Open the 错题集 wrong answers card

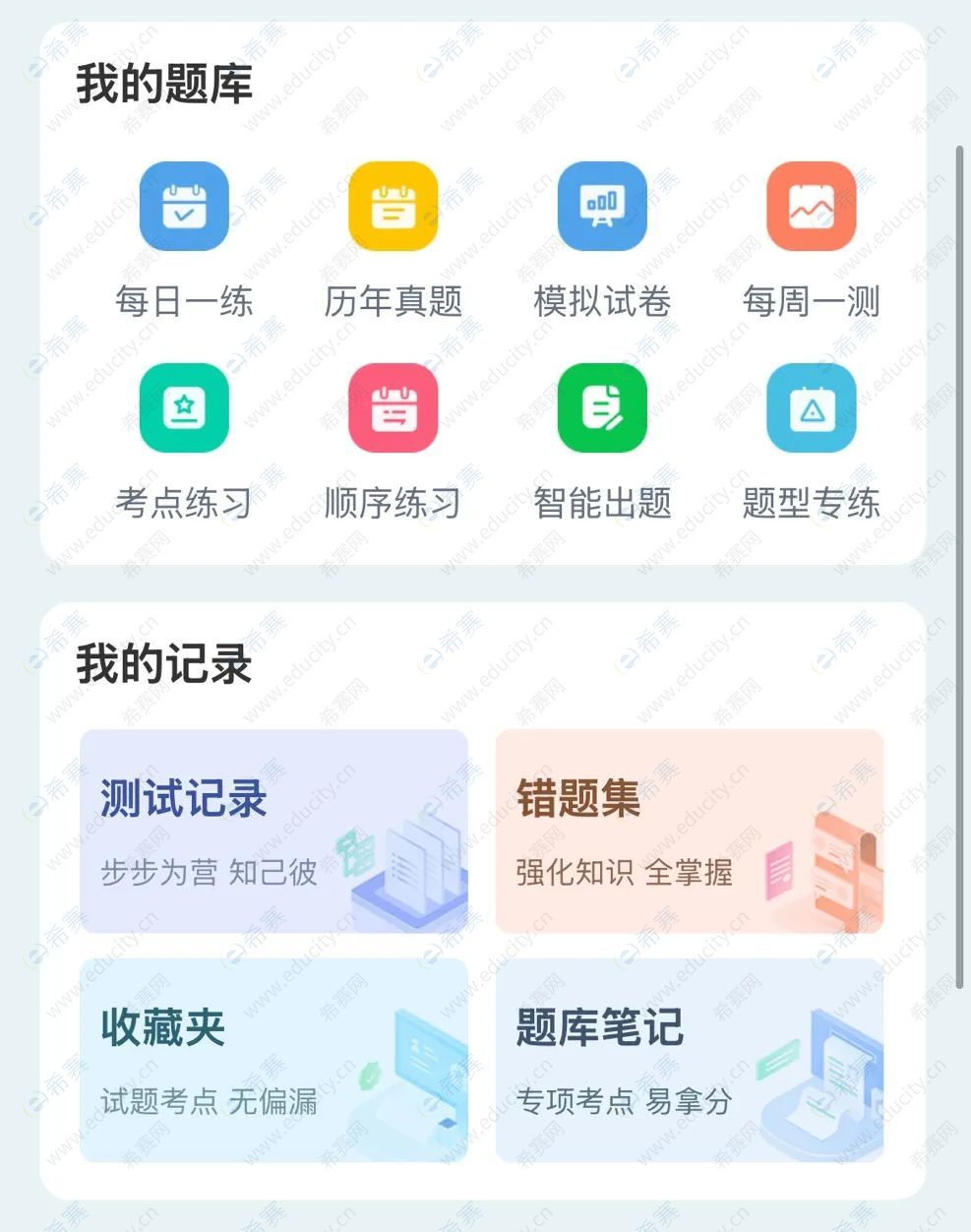coord(689,831)
